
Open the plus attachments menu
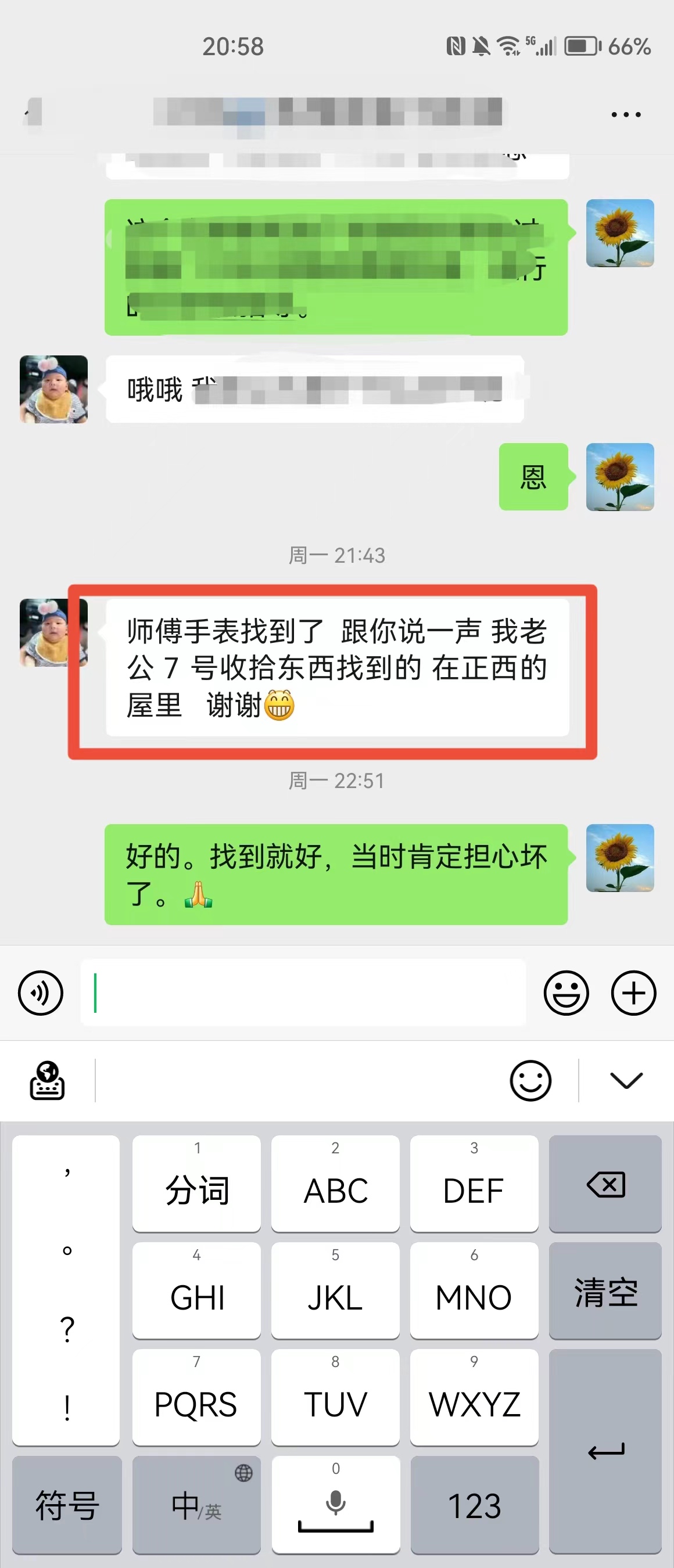point(633,993)
